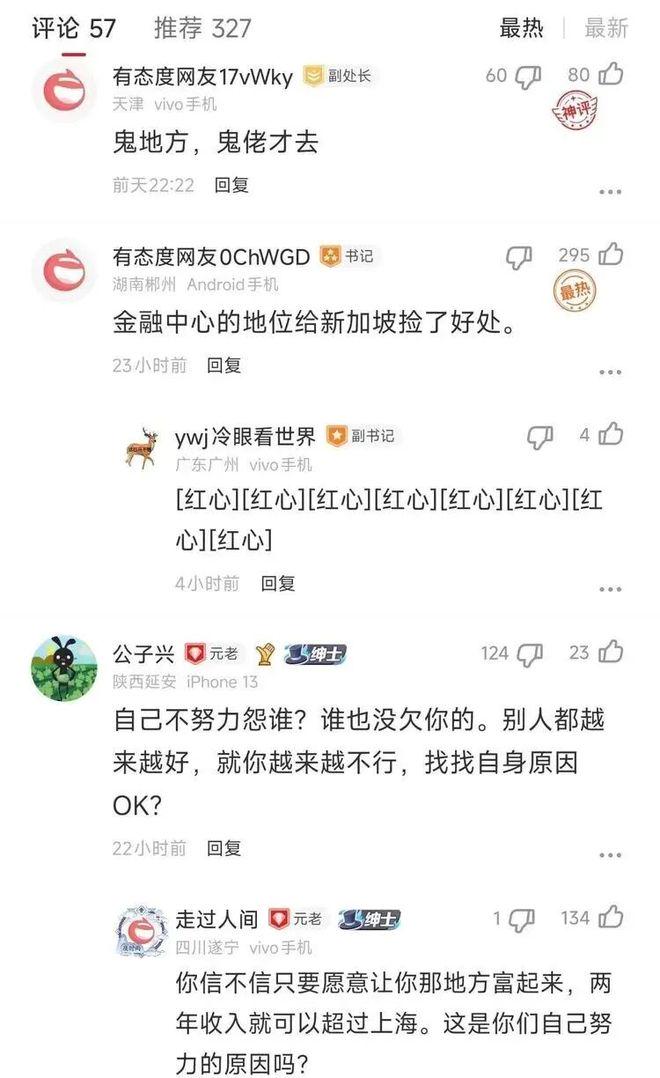Reply to the 金融中心 comment

pyautogui.click(x=224, y=365)
